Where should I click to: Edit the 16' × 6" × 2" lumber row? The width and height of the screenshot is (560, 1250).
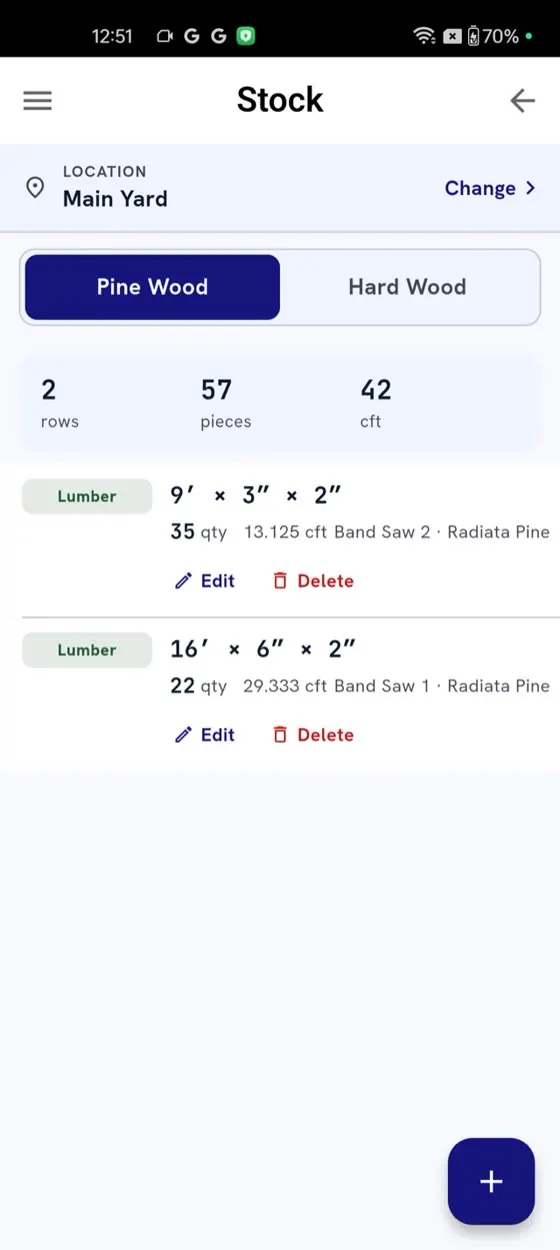click(205, 735)
